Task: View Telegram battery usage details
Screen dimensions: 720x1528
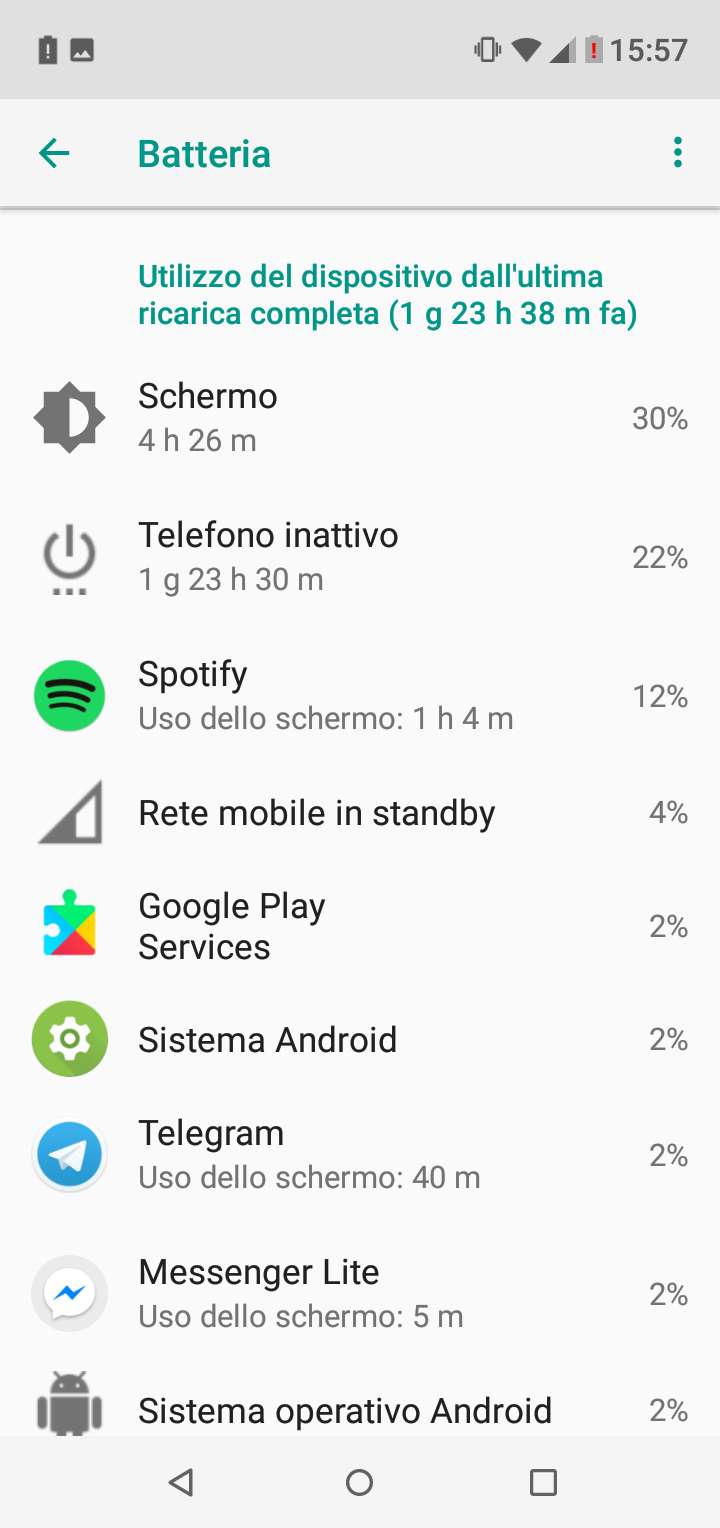Action: (360, 1155)
